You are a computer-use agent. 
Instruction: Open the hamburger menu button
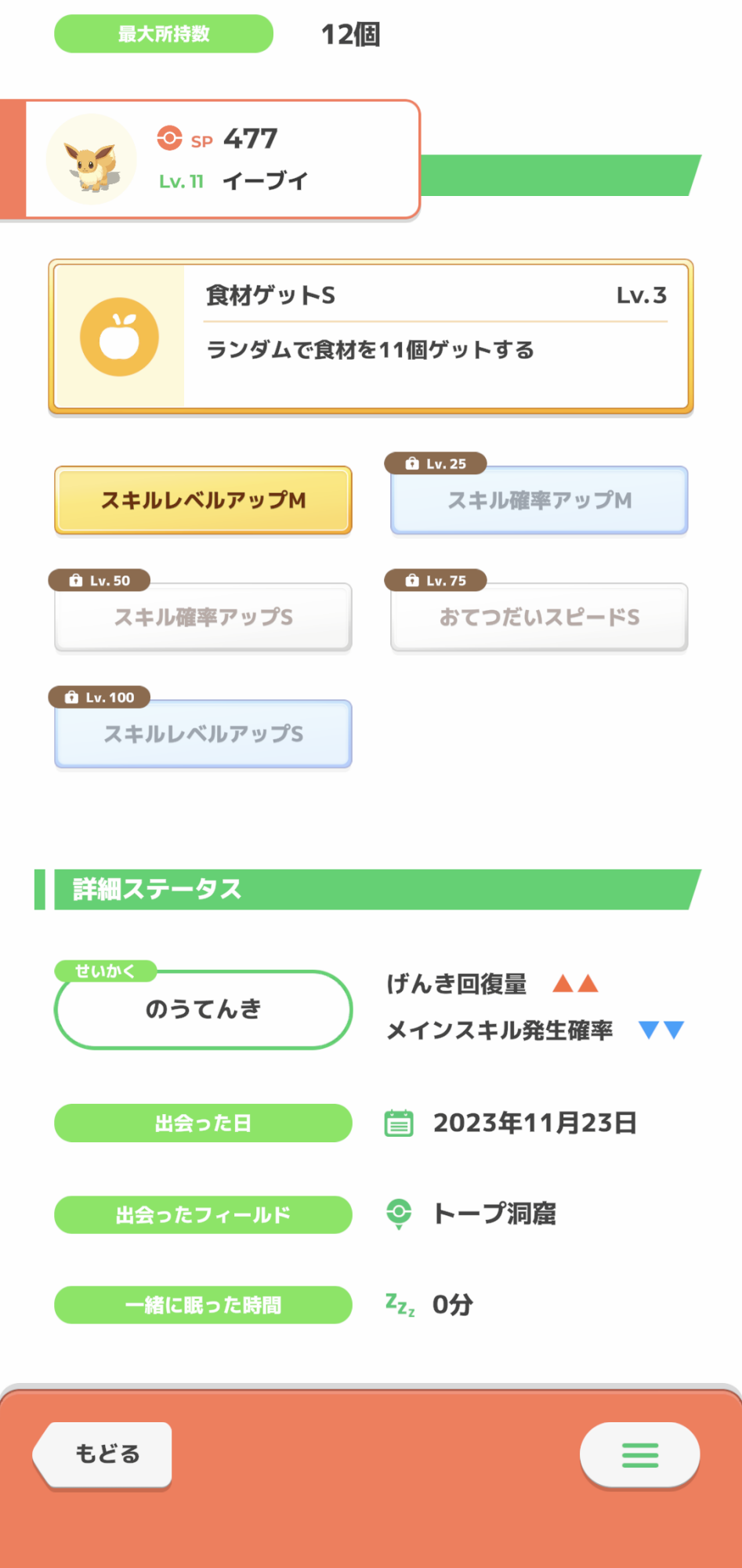point(639,1454)
